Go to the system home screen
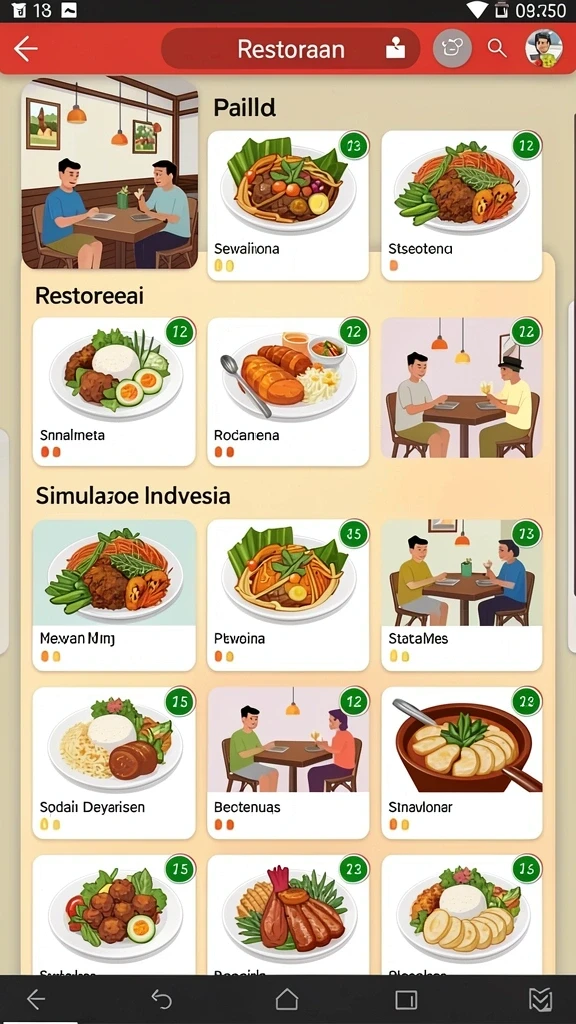The width and height of the screenshot is (576, 1024). 287,999
